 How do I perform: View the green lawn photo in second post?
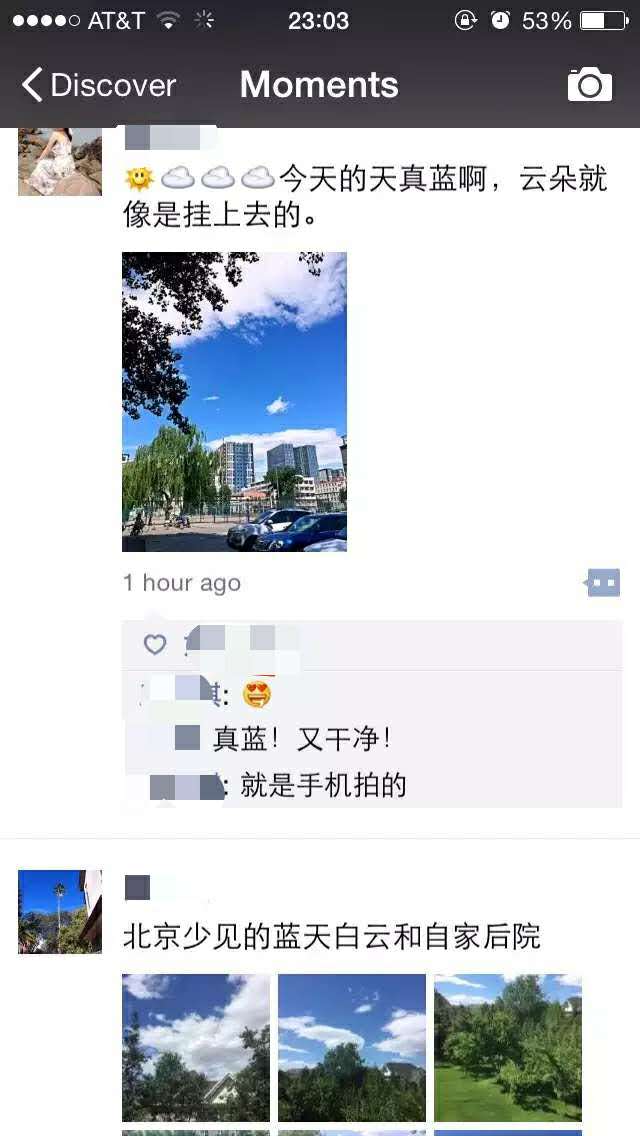507,1048
